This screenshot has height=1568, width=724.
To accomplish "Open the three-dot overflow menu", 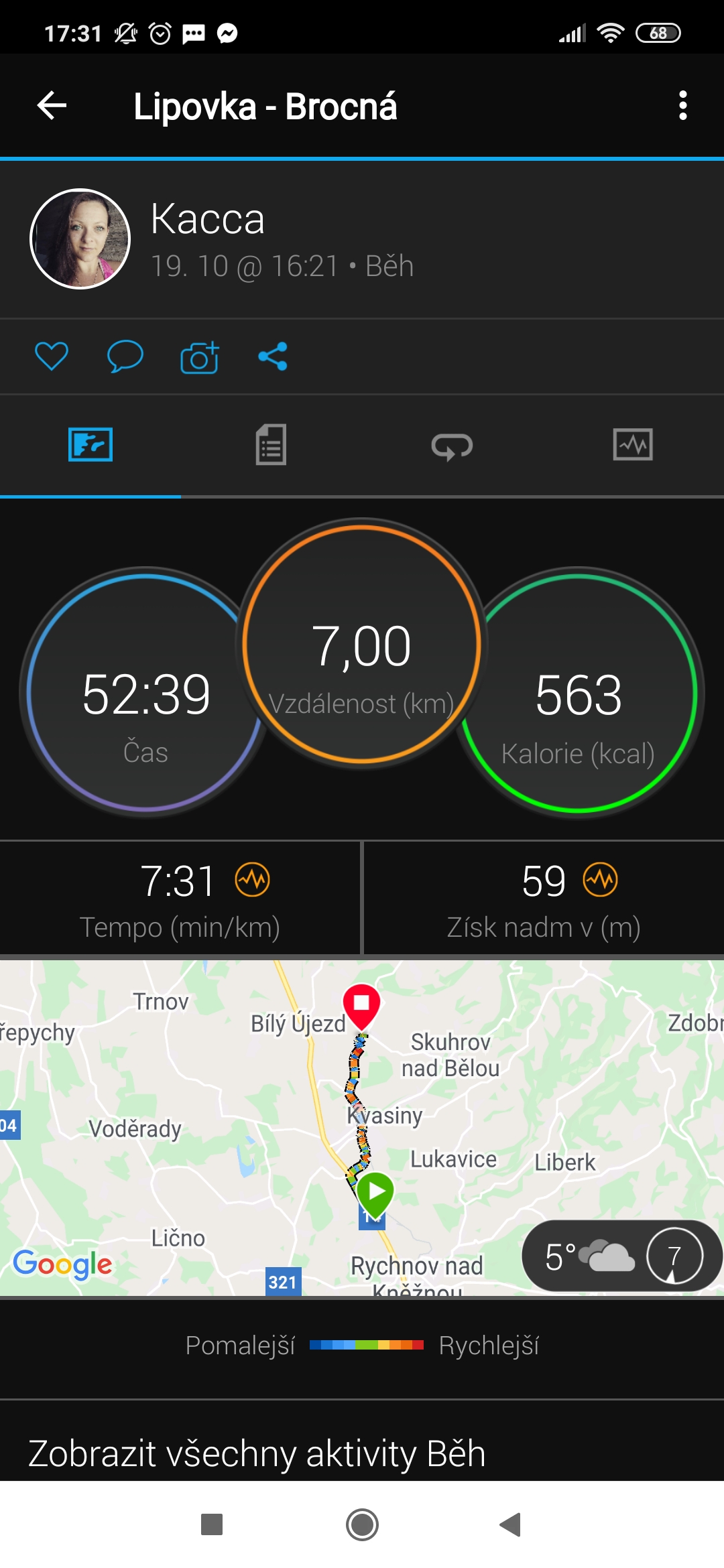I will [x=682, y=106].
